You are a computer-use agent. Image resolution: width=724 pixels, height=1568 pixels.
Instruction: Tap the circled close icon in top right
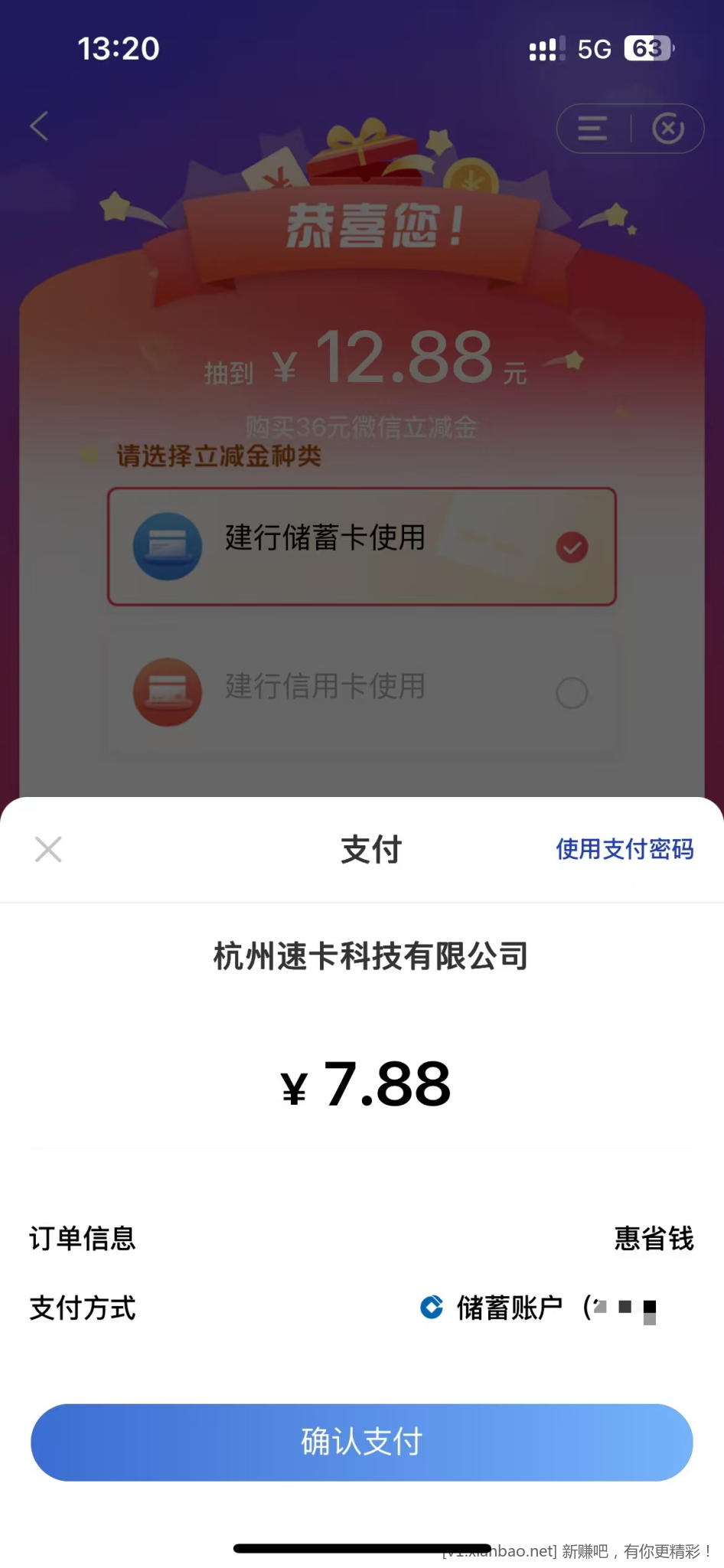pos(668,128)
